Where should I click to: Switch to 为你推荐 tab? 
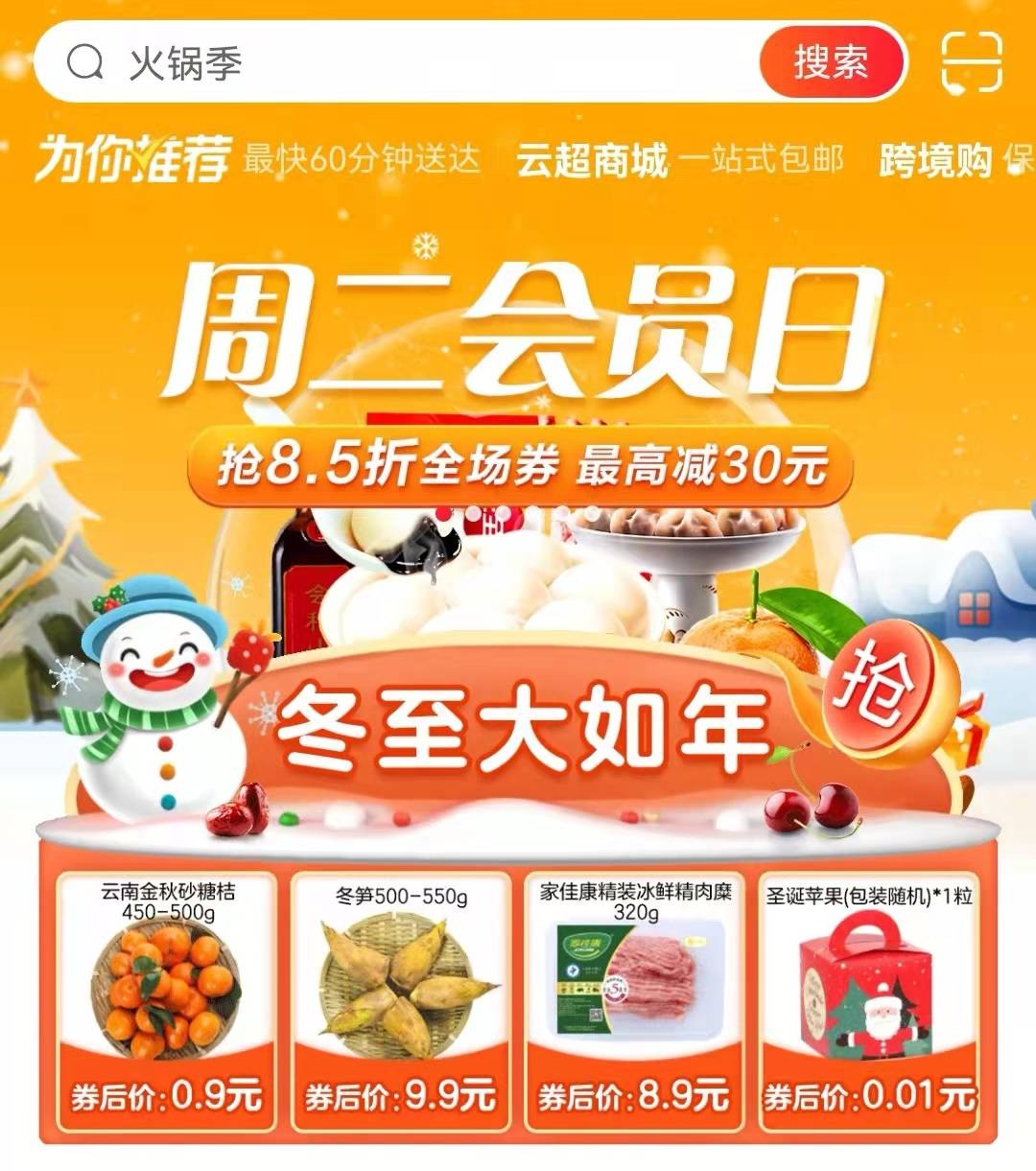point(134,158)
